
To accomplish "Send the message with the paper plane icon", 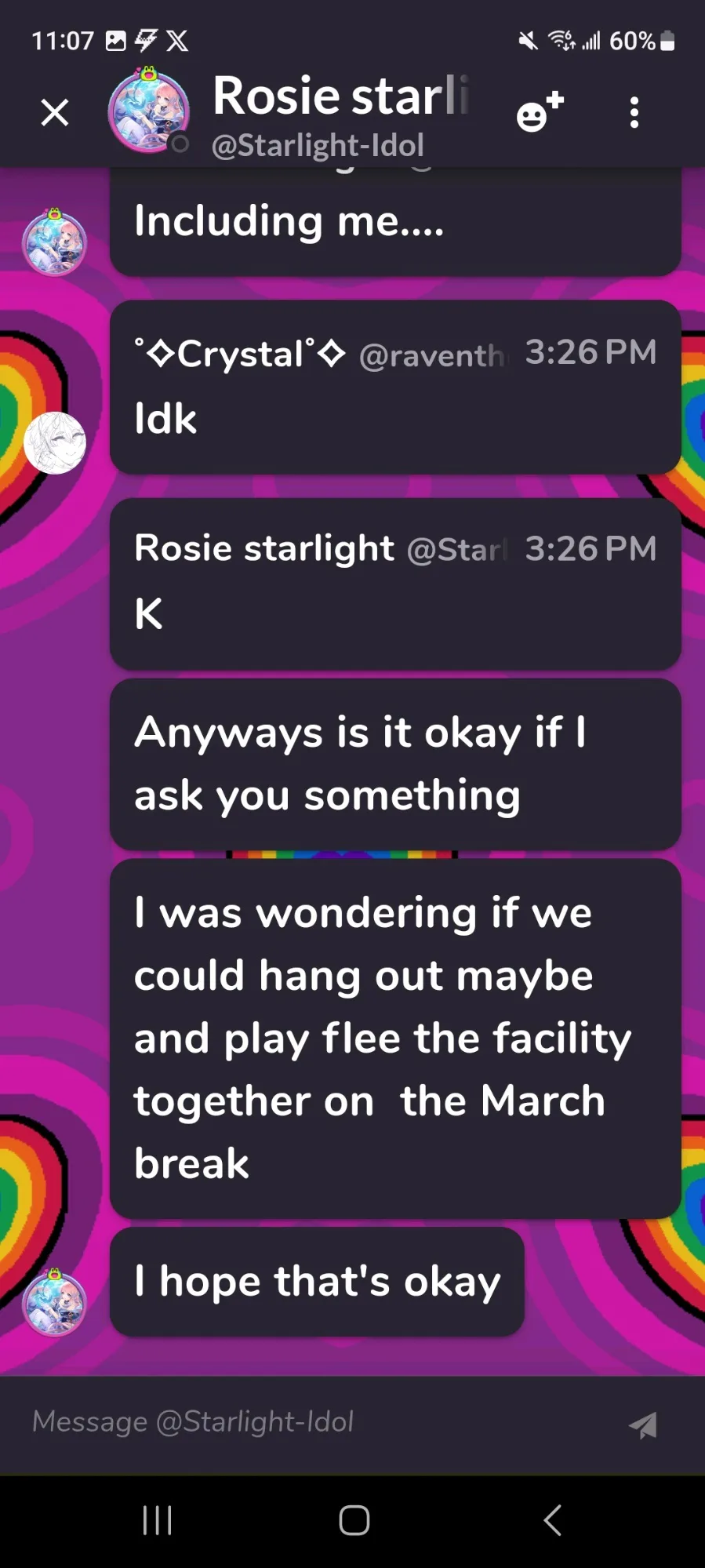I will [643, 1424].
